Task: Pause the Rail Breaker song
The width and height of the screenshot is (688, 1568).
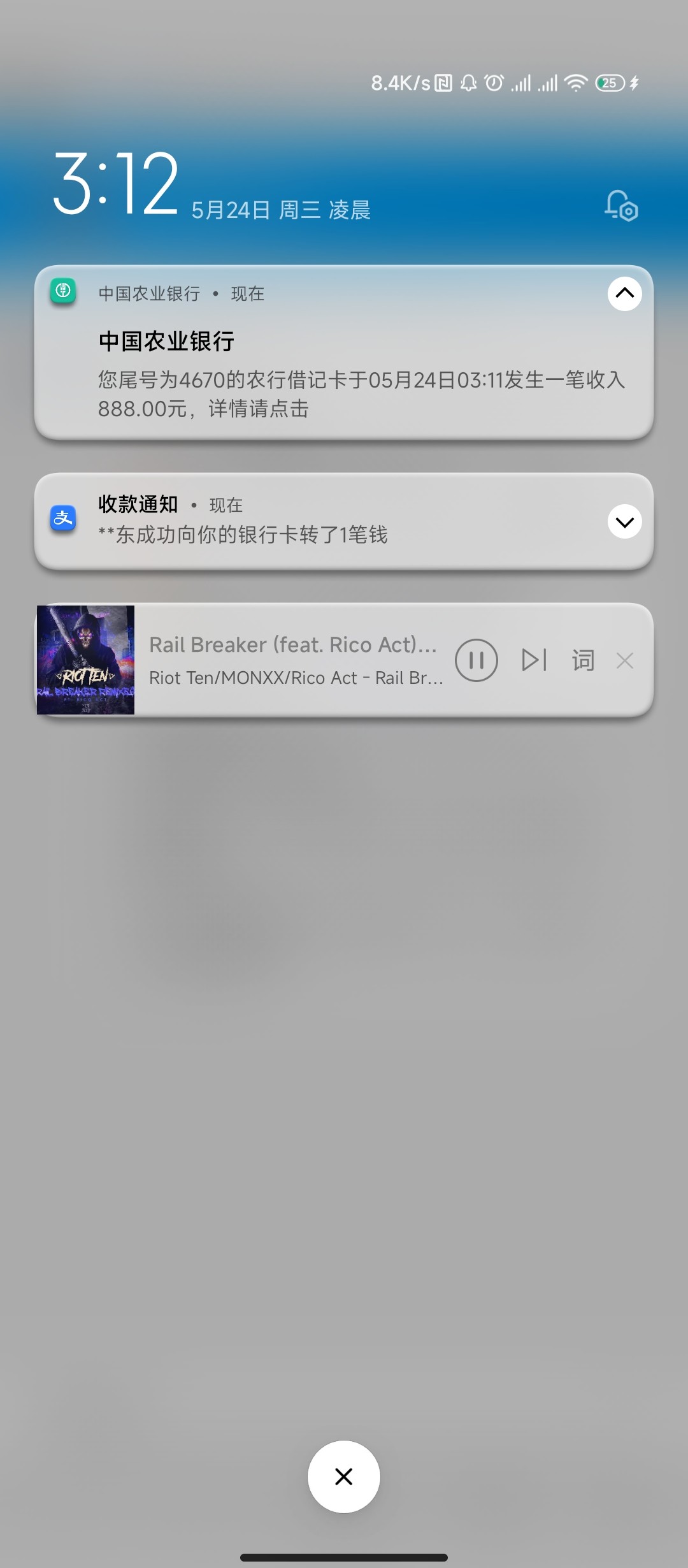Action: pos(476,660)
